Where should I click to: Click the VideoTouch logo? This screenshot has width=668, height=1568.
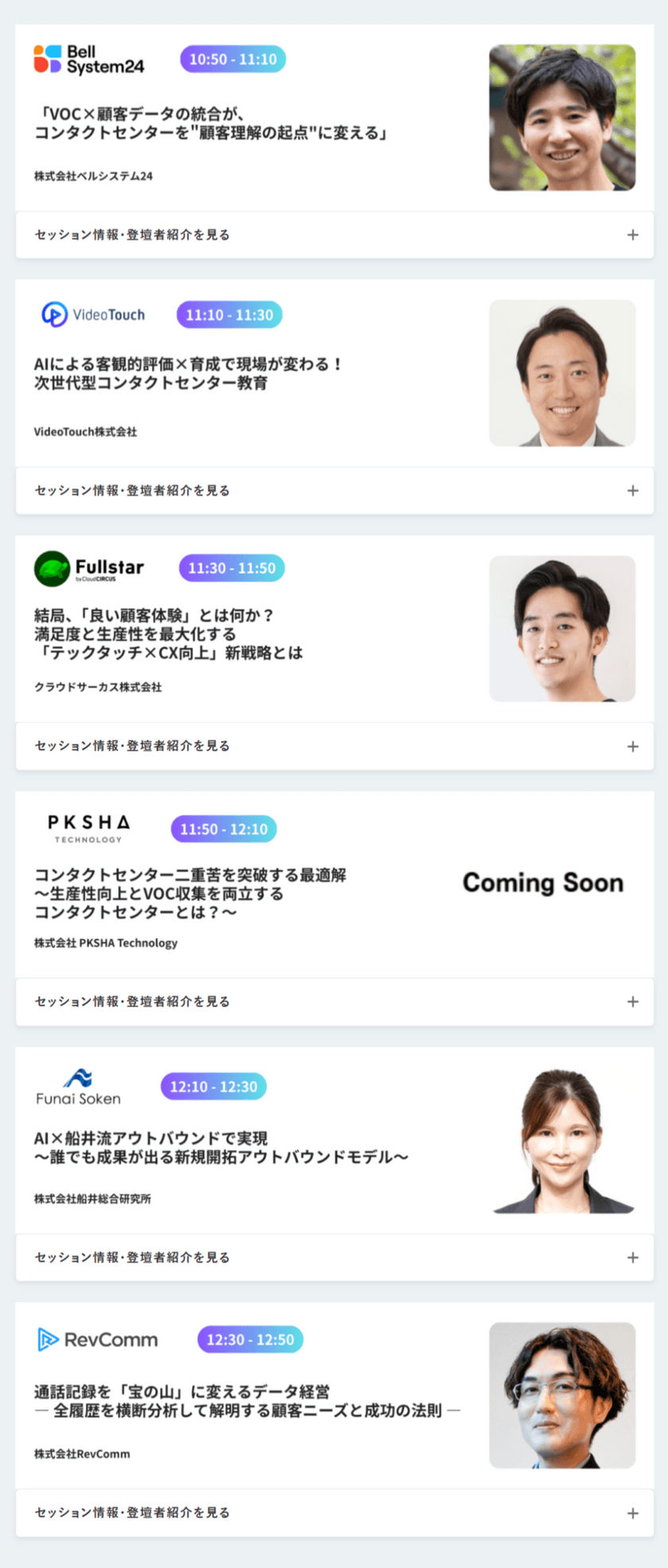pyautogui.click(x=92, y=314)
